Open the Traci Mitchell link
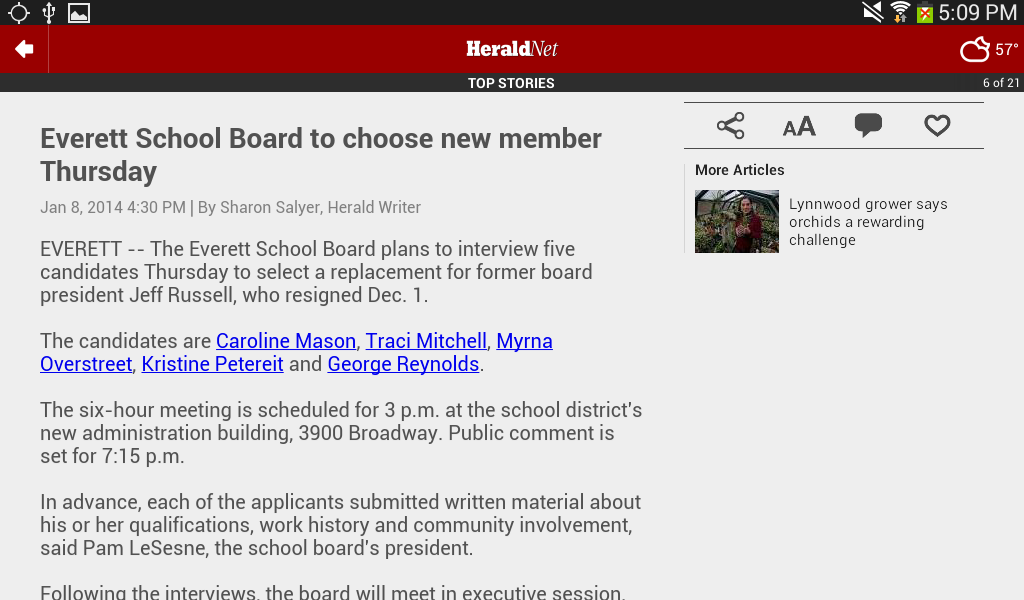The height and width of the screenshot is (600, 1024). [426, 341]
